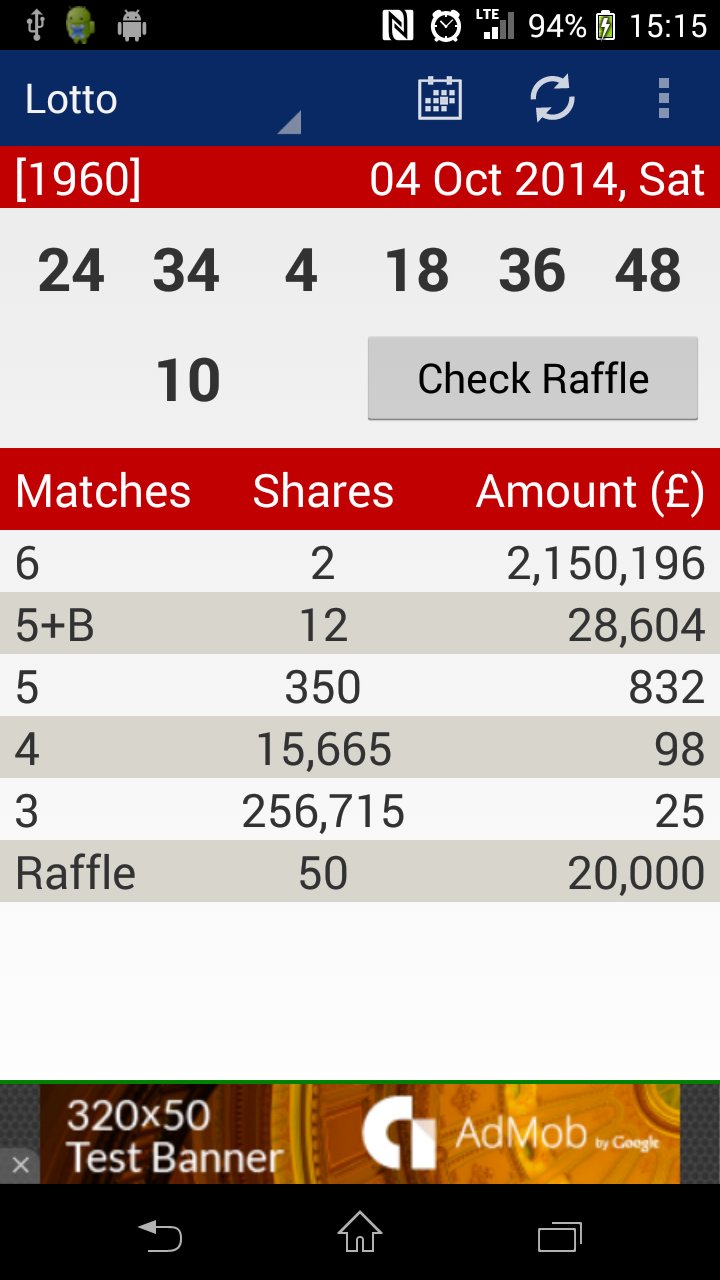Select the Raffle prize row
Image resolution: width=720 pixels, height=1280 pixels.
360,871
